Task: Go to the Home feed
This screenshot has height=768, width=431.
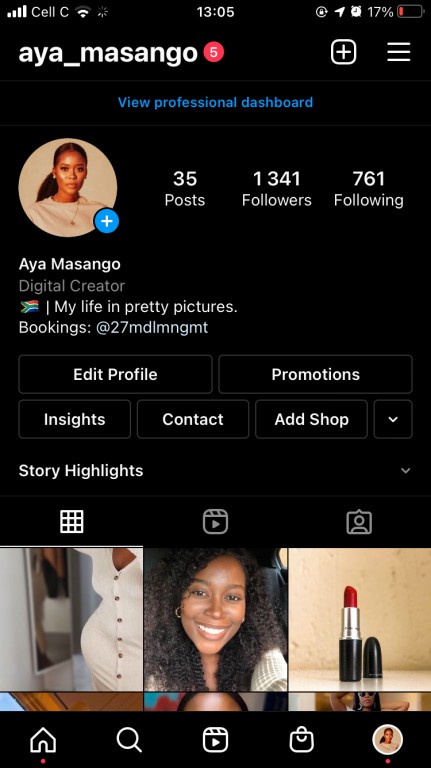Action: 43,740
